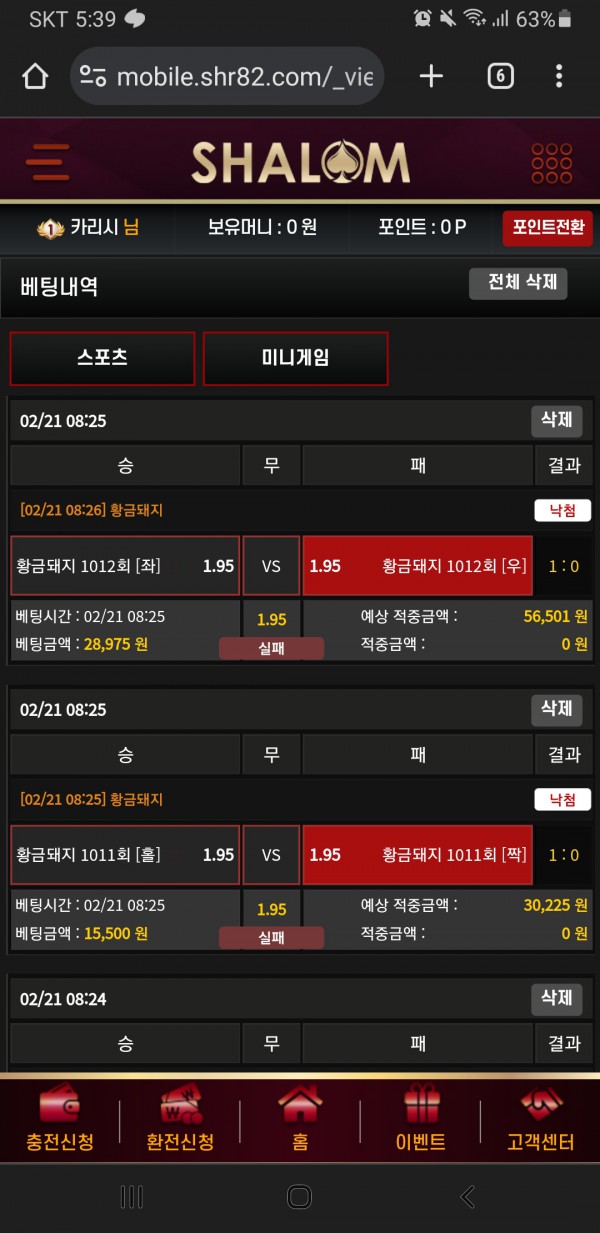
Task: Open the browser tab switcher
Action: pyautogui.click(x=500, y=76)
